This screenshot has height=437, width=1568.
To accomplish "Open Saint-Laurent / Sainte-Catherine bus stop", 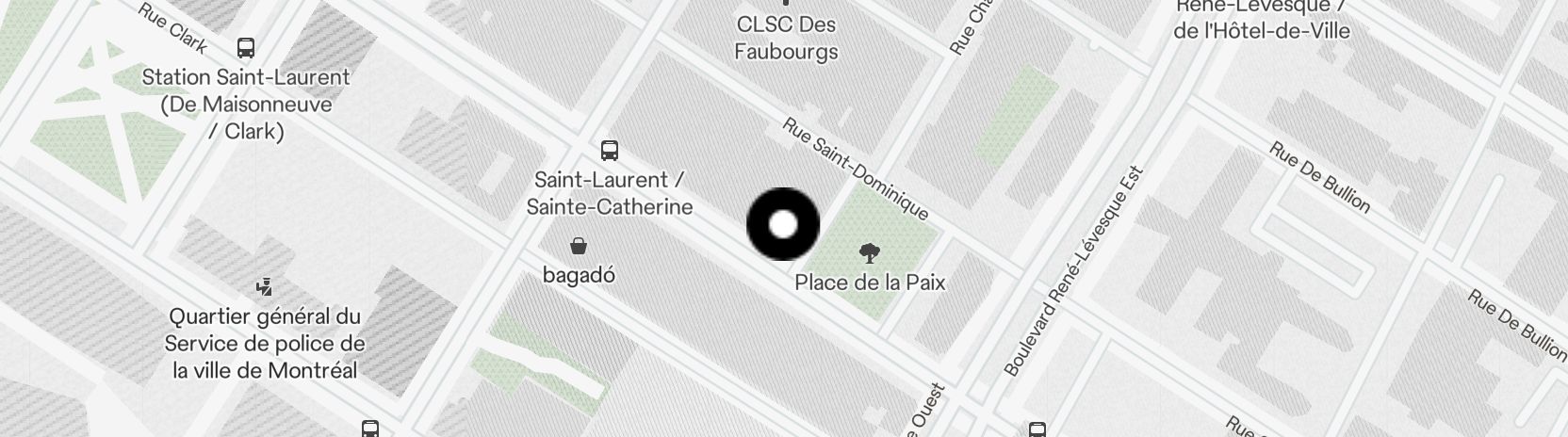I will 610,150.
